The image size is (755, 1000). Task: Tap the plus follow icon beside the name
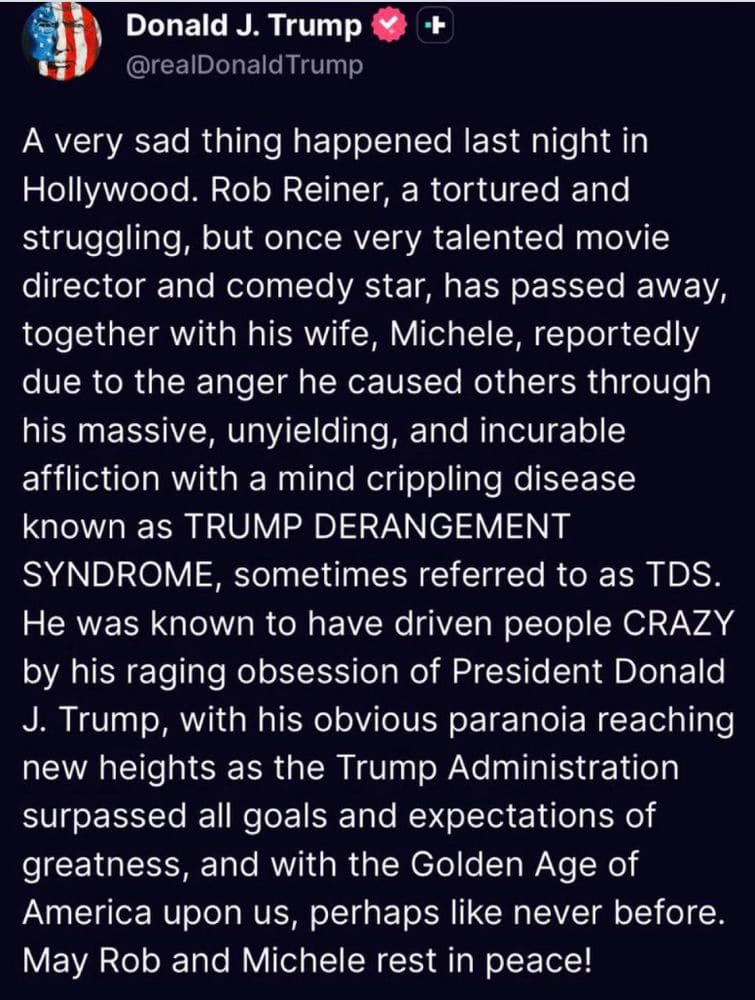pos(432,28)
